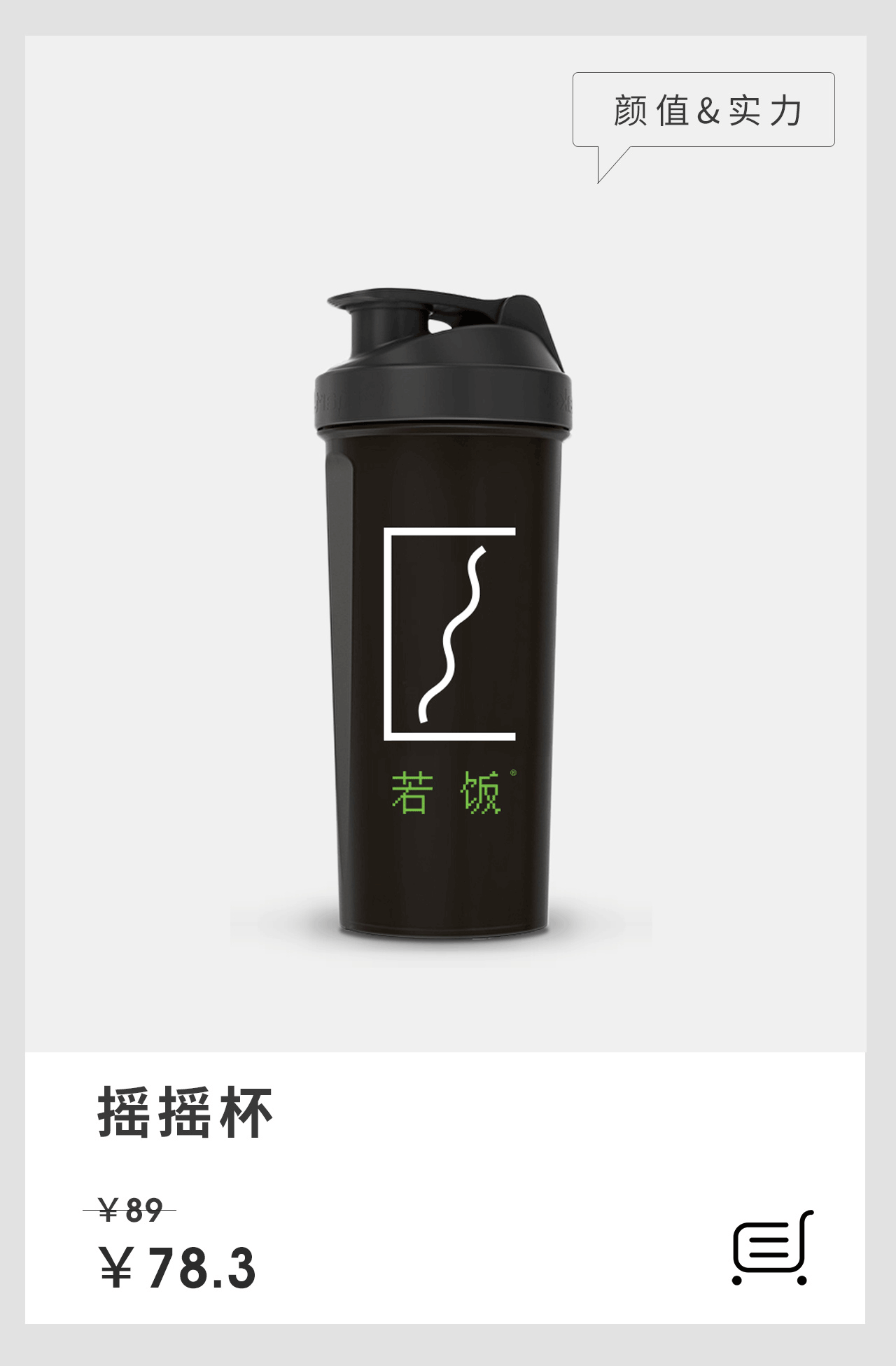Open the 颜值&实力 speech bubble badge
896x1366 pixels.
[x=703, y=109]
